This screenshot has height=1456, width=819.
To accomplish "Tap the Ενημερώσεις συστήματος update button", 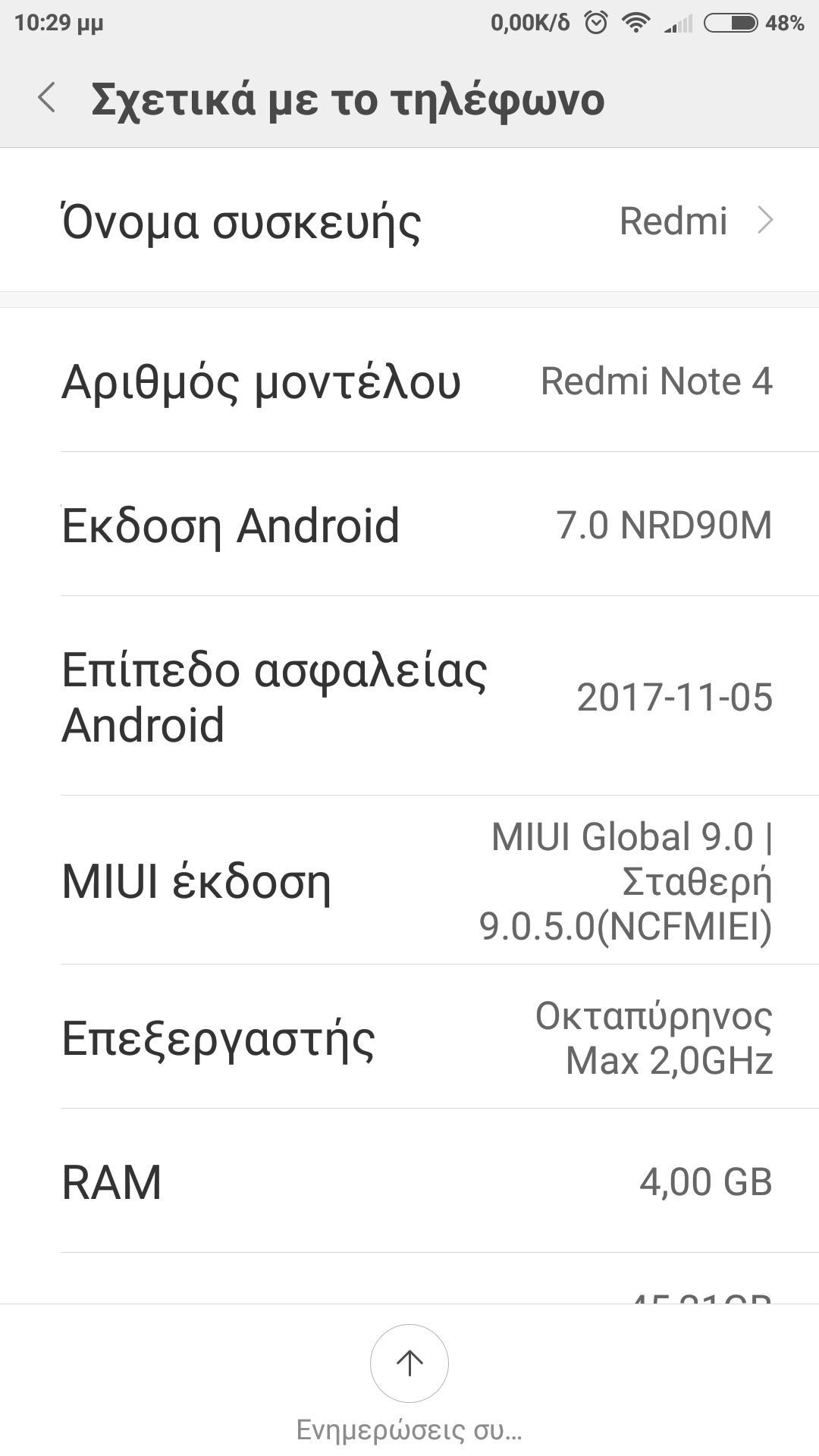I will pyautogui.click(x=409, y=1363).
